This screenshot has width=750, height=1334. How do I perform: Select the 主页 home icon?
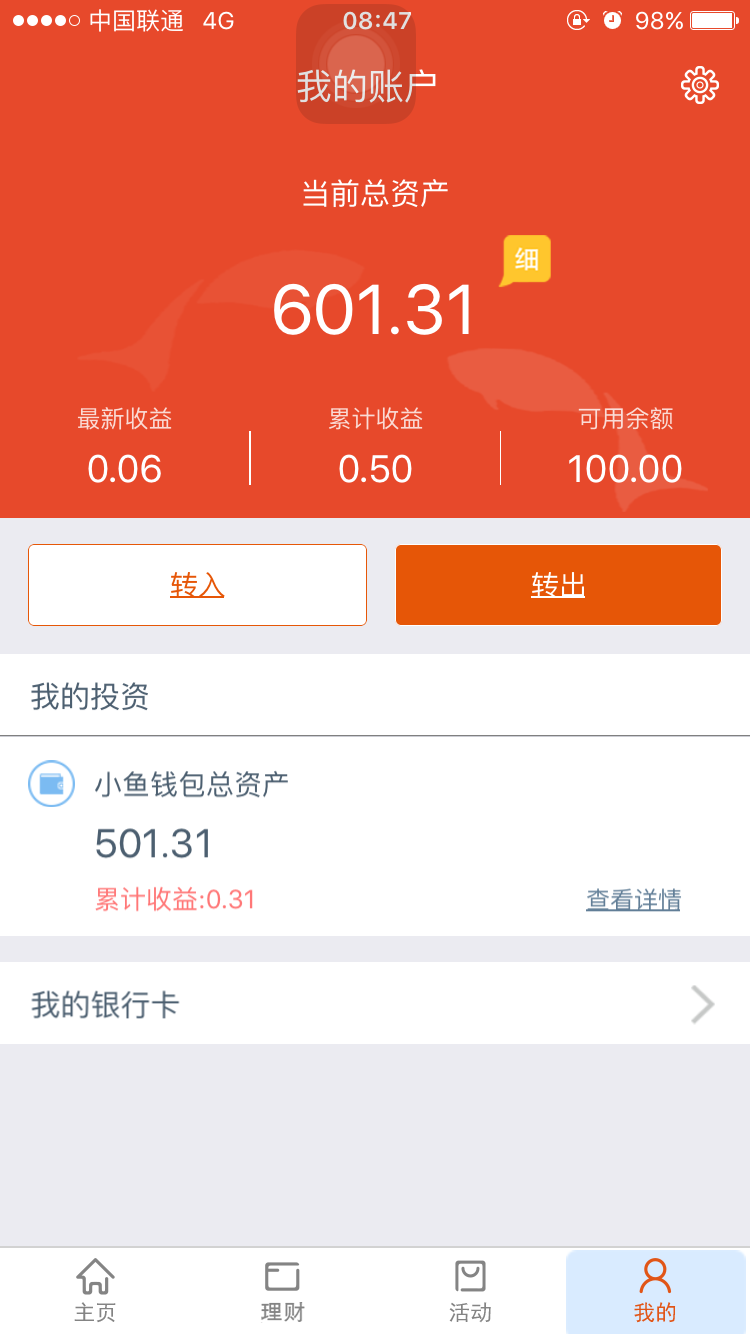click(94, 1277)
